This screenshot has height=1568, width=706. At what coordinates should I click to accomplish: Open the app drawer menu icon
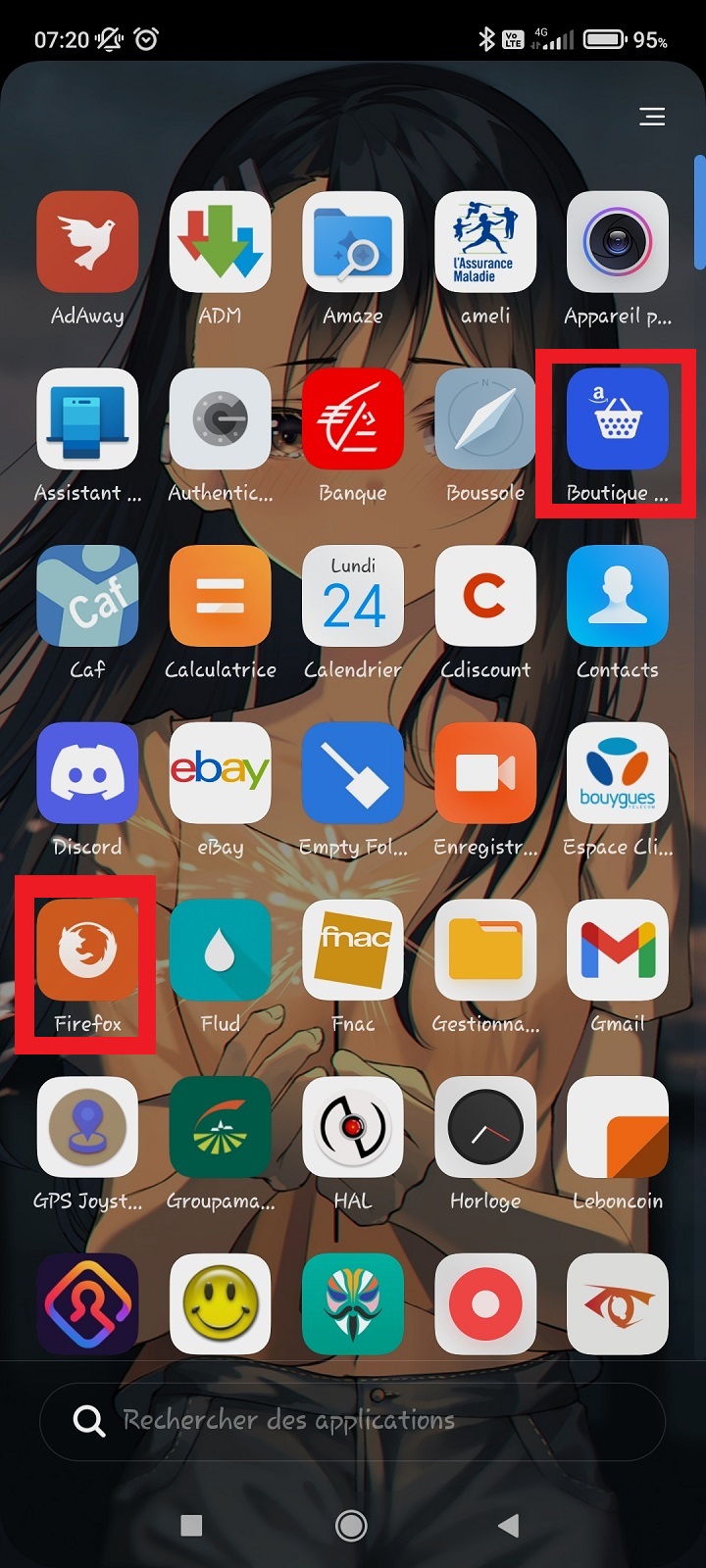click(652, 117)
